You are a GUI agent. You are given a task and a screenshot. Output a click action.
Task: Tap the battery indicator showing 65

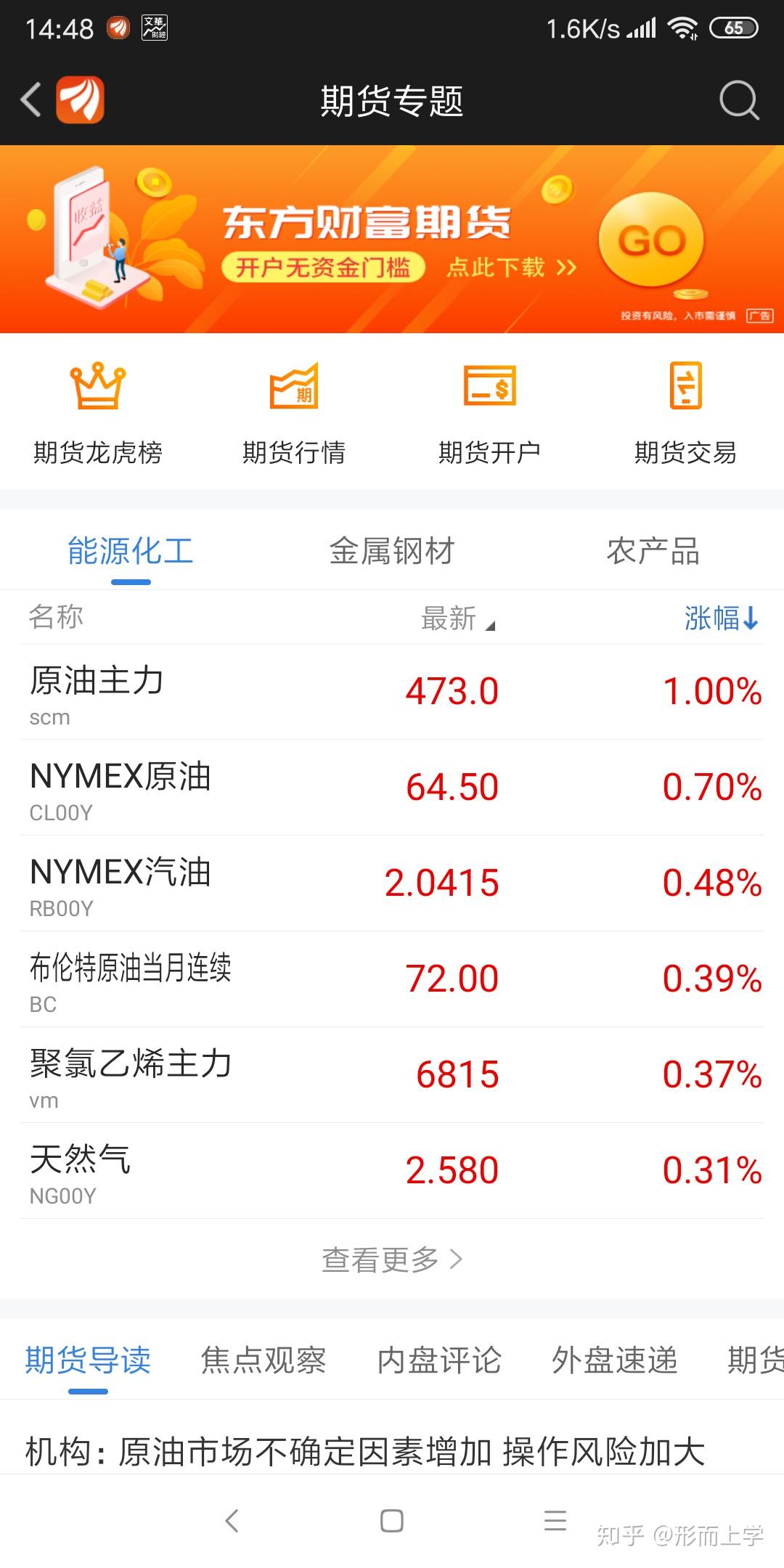pos(733,28)
